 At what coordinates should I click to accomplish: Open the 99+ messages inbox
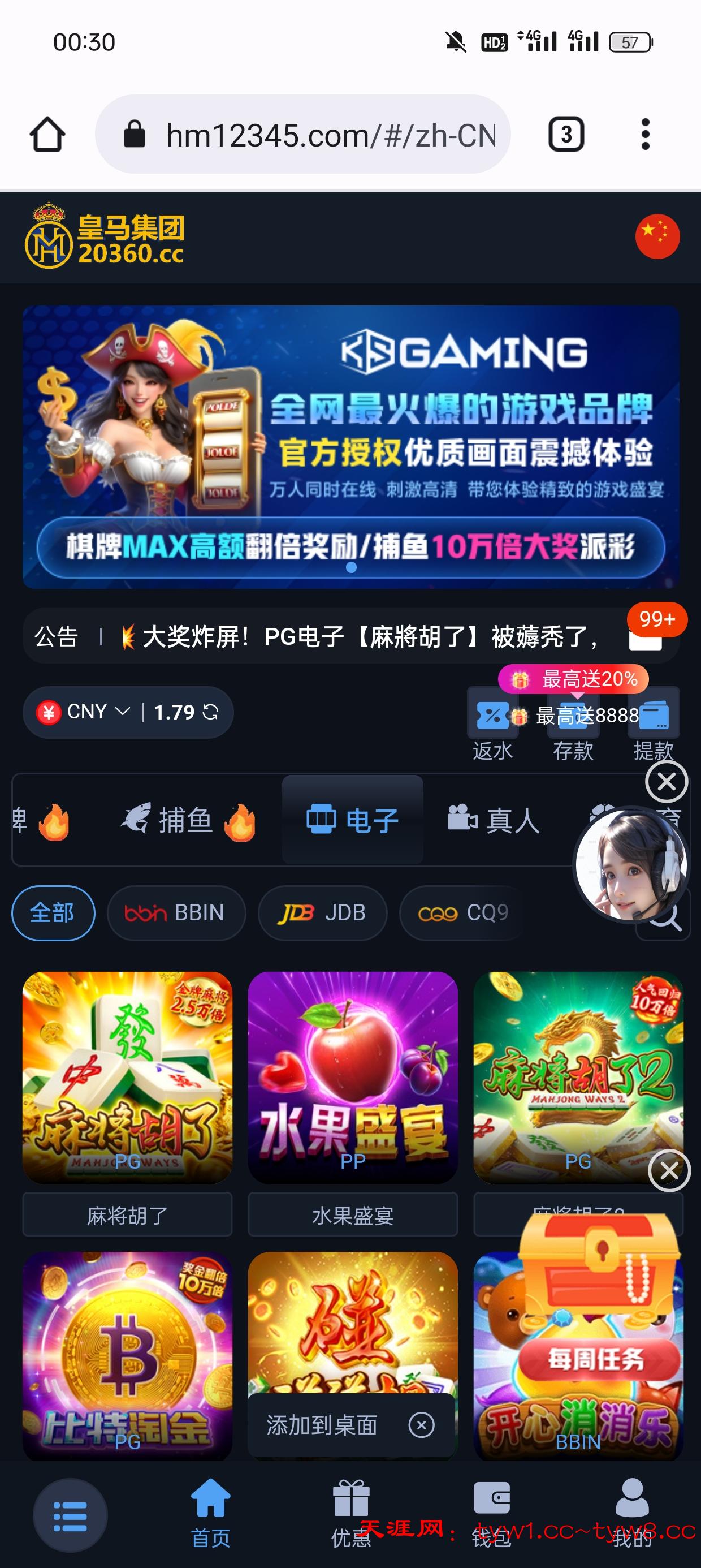tap(646, 637)
